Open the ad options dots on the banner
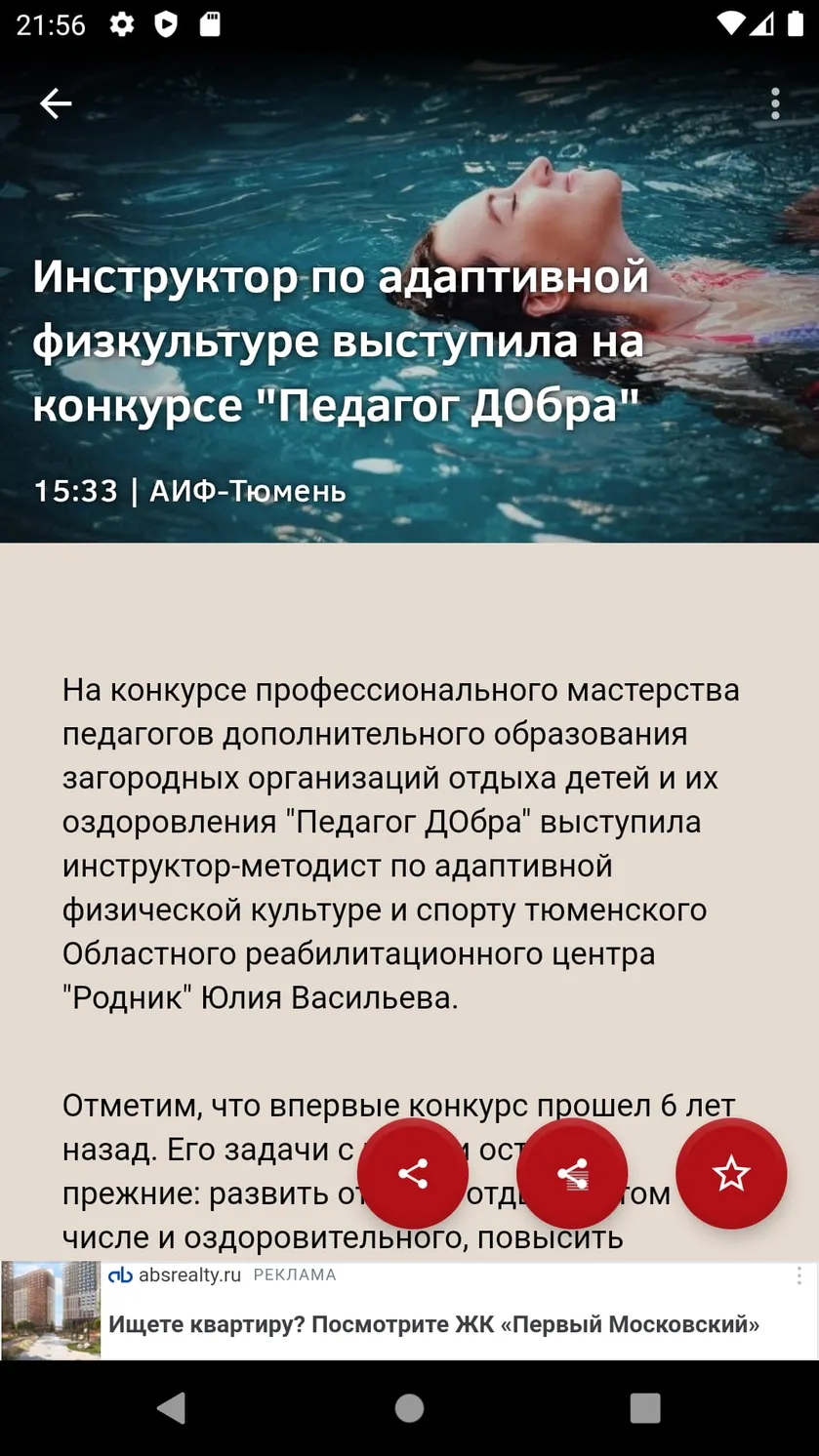819x1456 pixels. click(799, 1275)
